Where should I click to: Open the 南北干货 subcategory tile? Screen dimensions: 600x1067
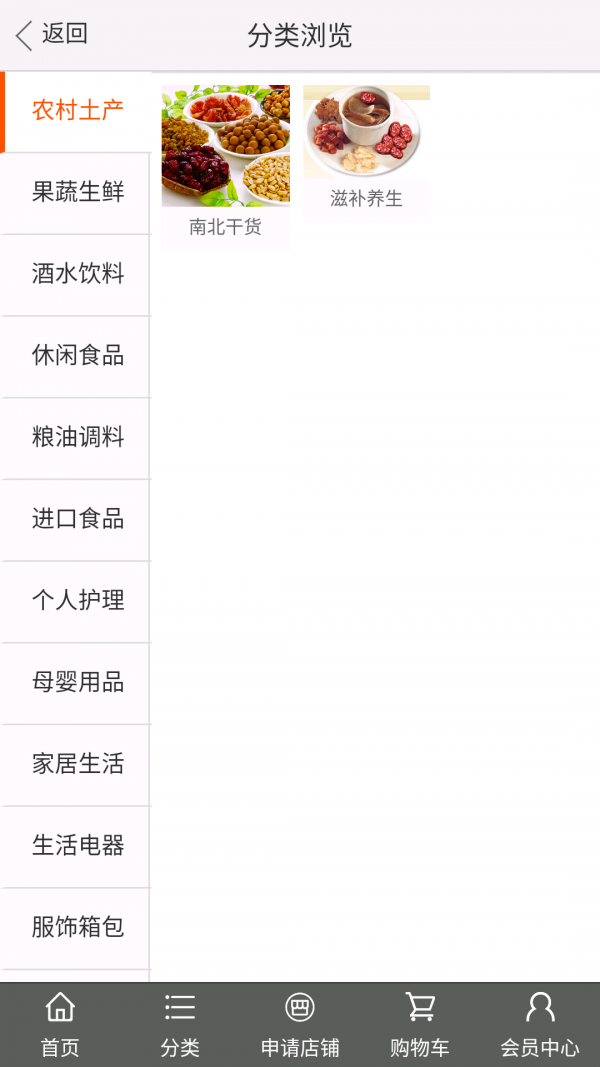[x=225, y=165]
